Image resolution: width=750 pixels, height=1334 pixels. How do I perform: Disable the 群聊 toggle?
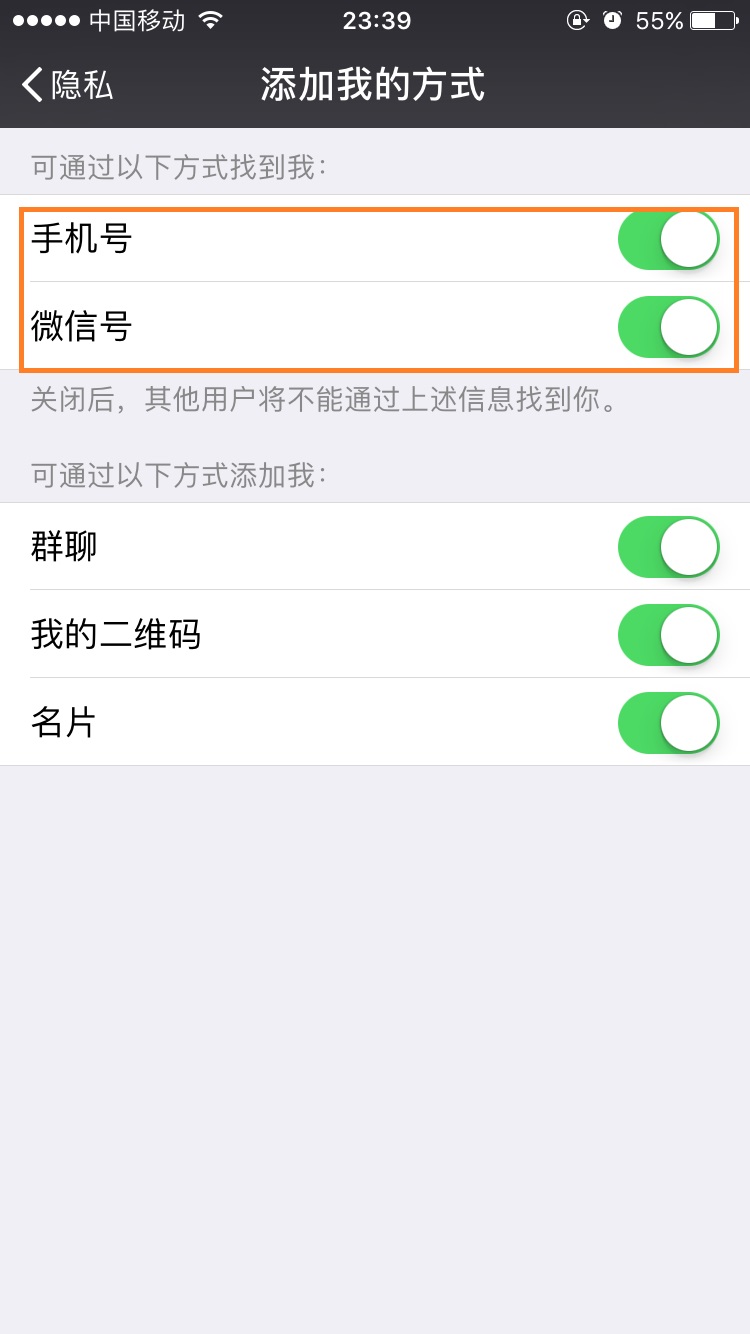coord(667,546)
